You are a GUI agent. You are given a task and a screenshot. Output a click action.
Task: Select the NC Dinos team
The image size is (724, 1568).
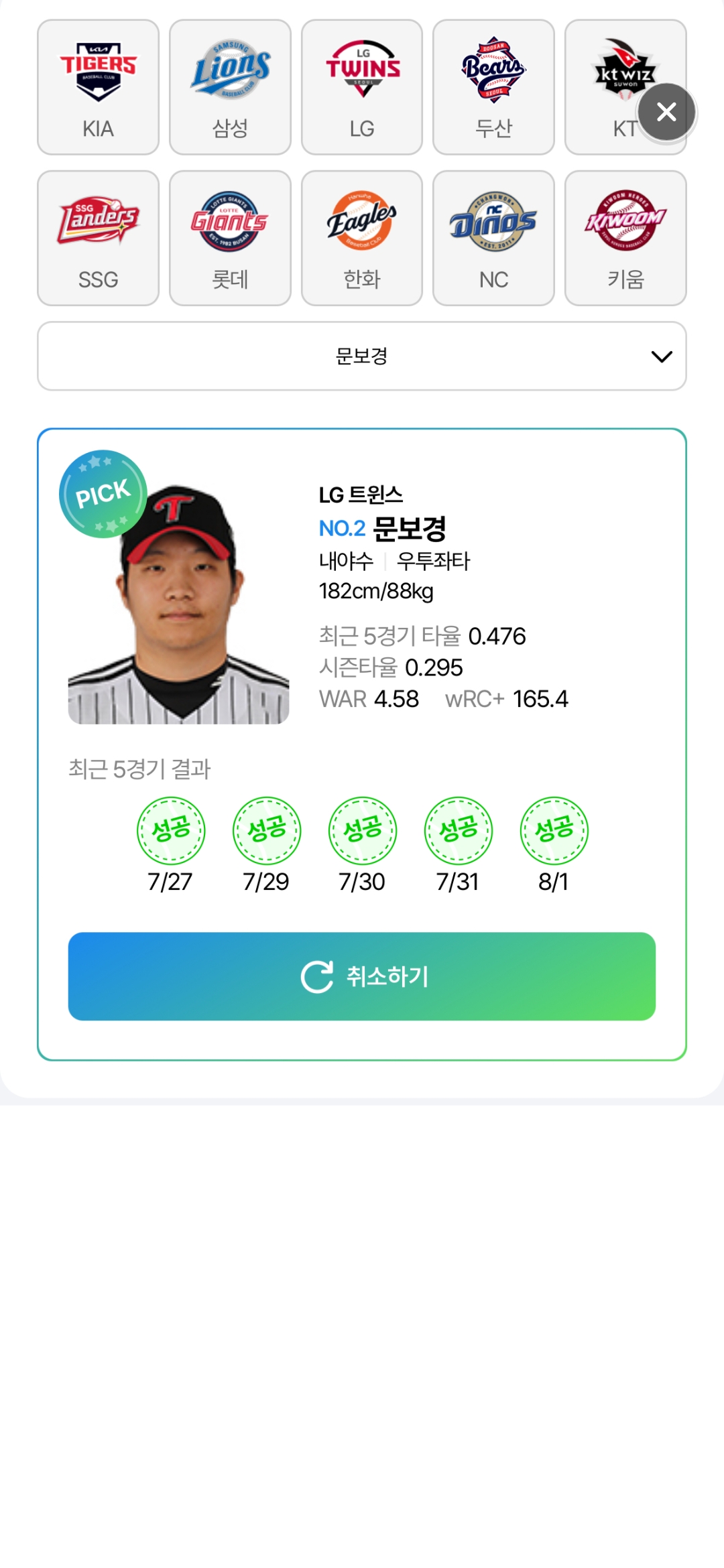point(493,238)
